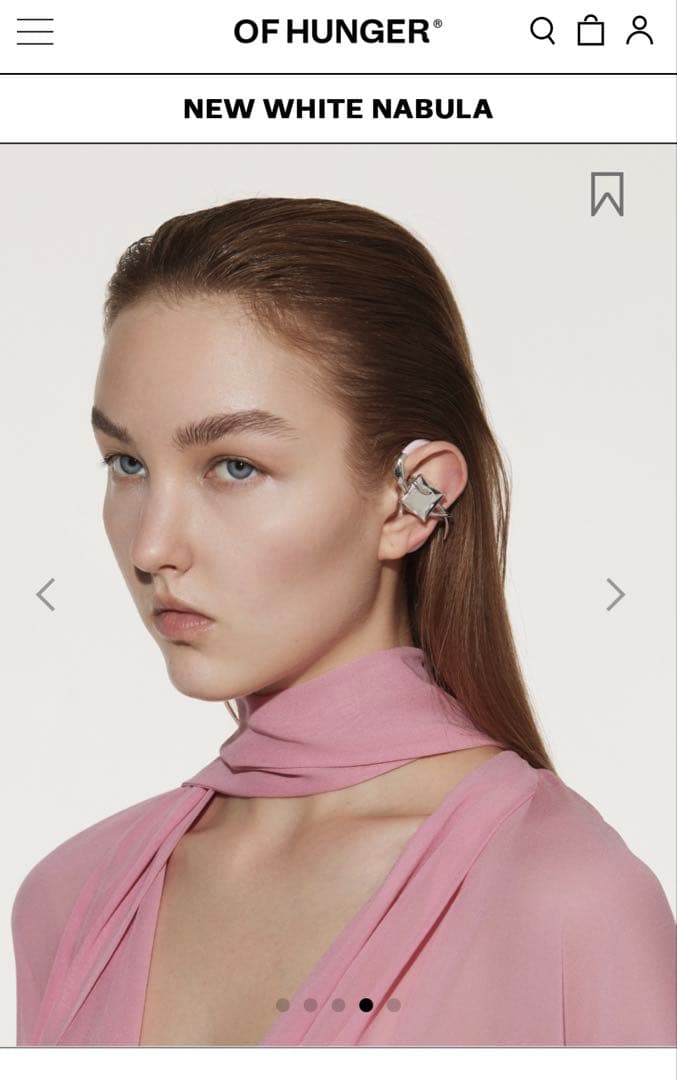Open the search icon

coord(542,31)
